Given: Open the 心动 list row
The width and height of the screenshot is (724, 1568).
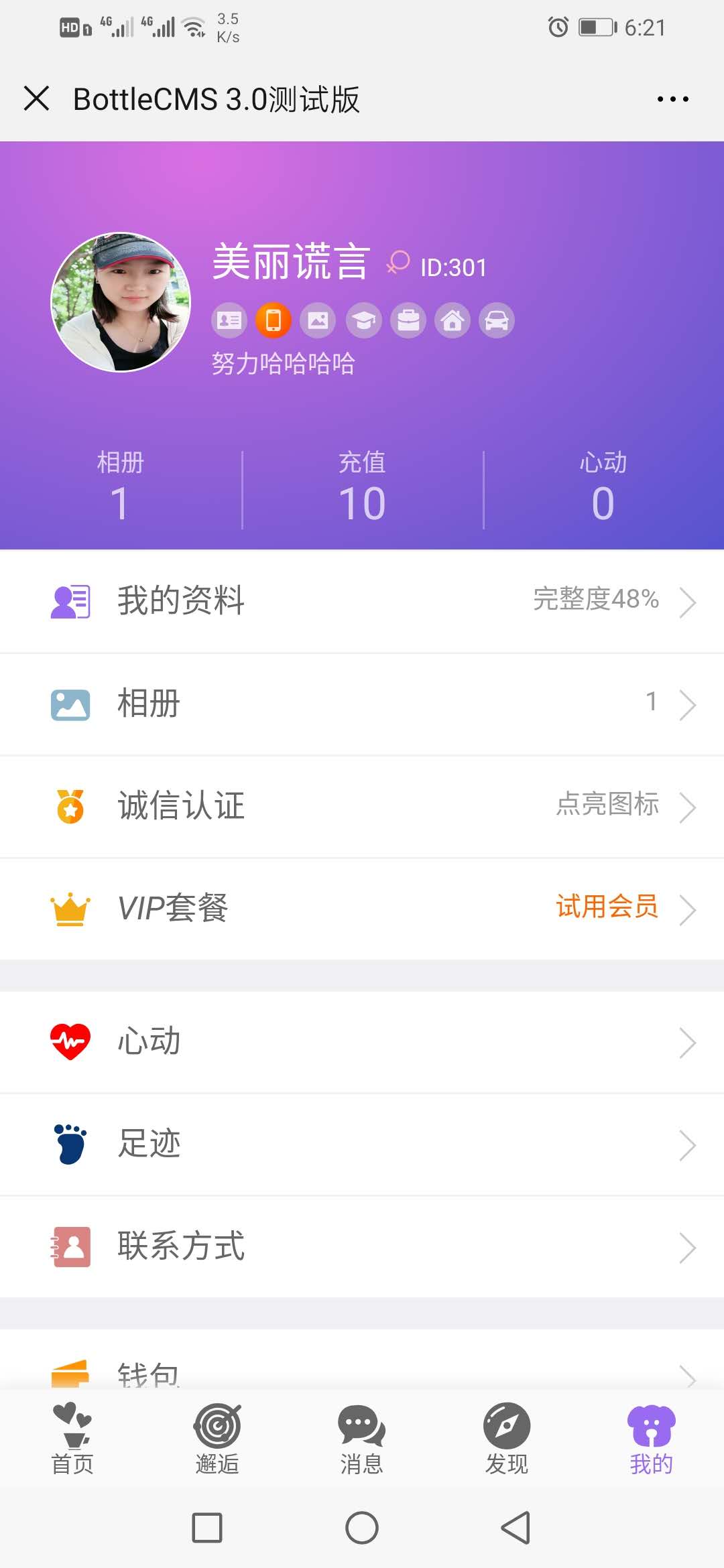Looking at the screenshot, I should pyautogui.click(x=362, y=1042).
